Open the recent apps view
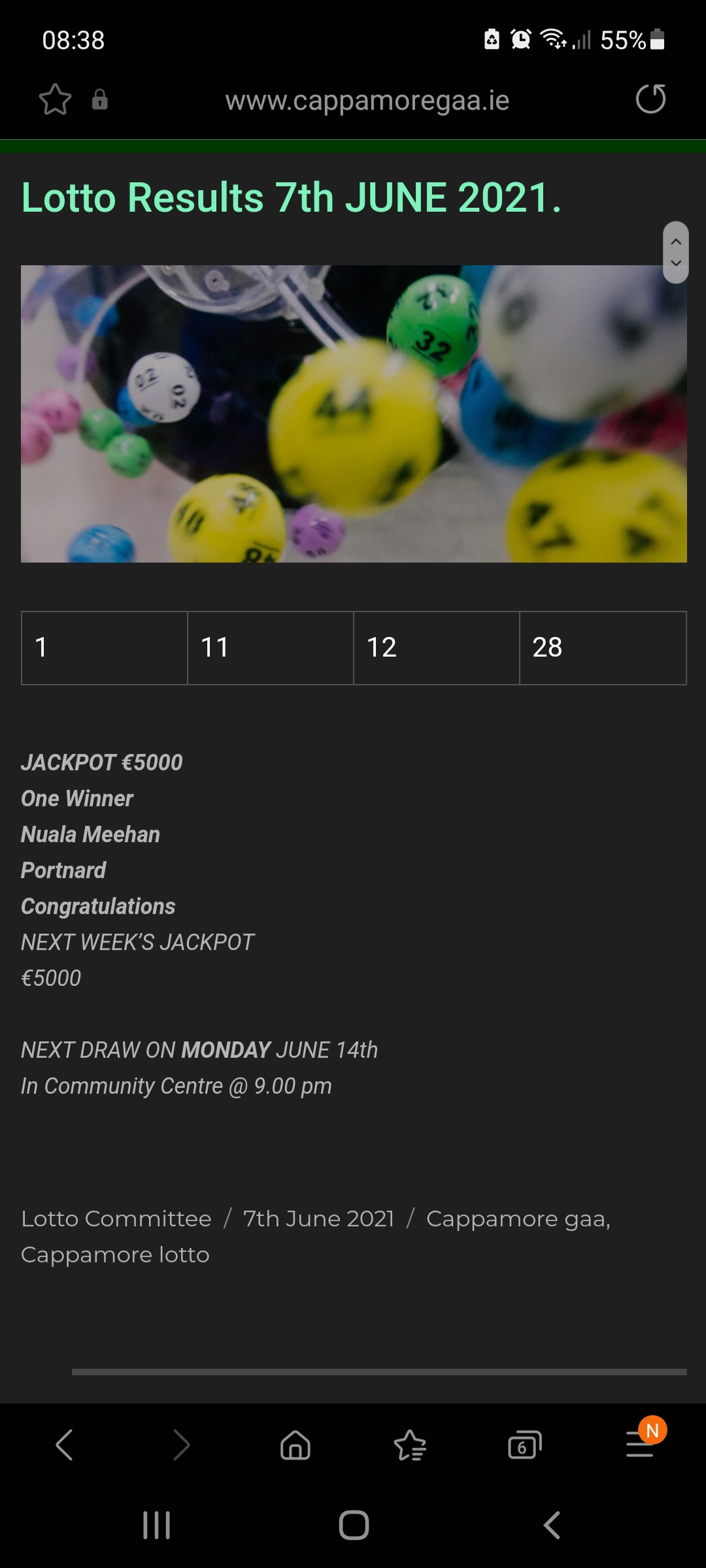Image resolution: width=706 pixels, height=1568 pixels. [x=157, y=1526]
